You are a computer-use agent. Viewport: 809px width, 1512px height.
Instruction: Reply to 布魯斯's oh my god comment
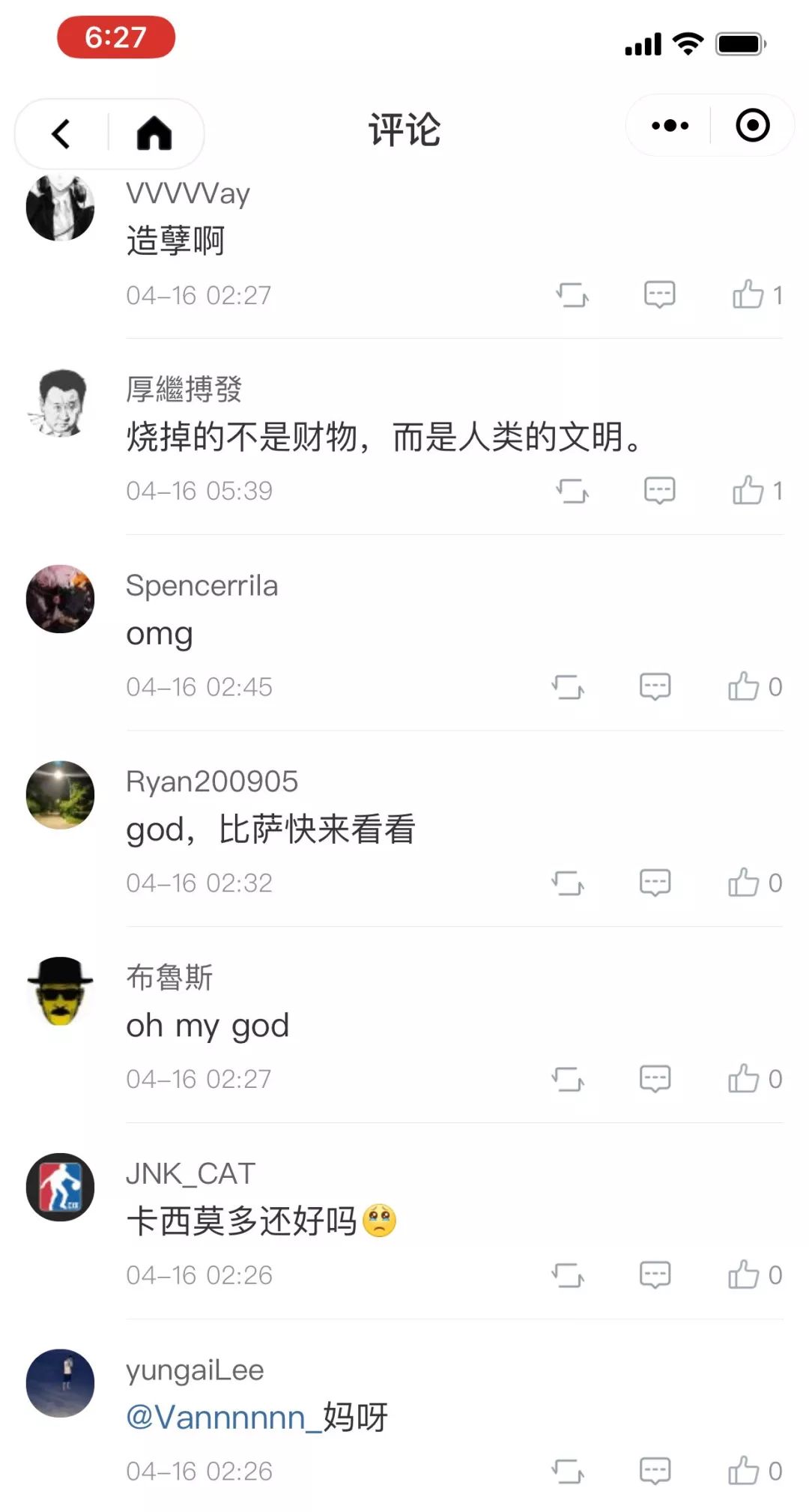[655, 1079]
